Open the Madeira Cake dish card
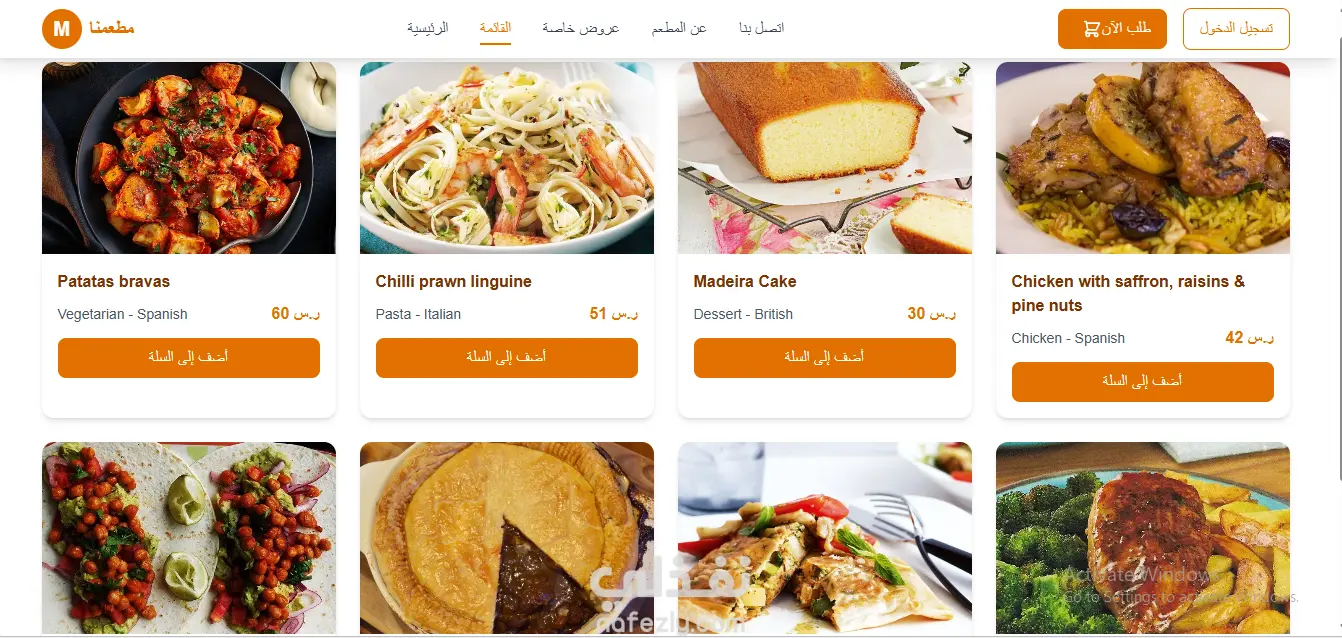 (824, 158)
